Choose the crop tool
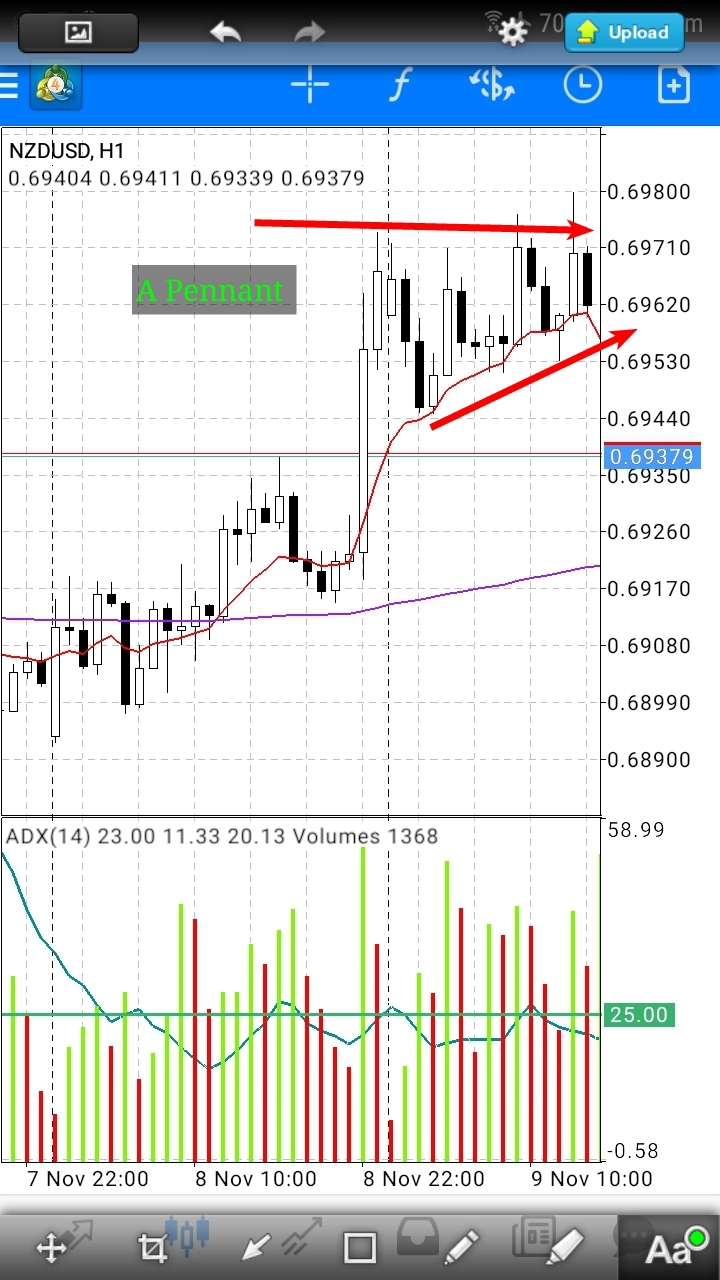Screen dimensions: 720x1280 coord(152,1247)
